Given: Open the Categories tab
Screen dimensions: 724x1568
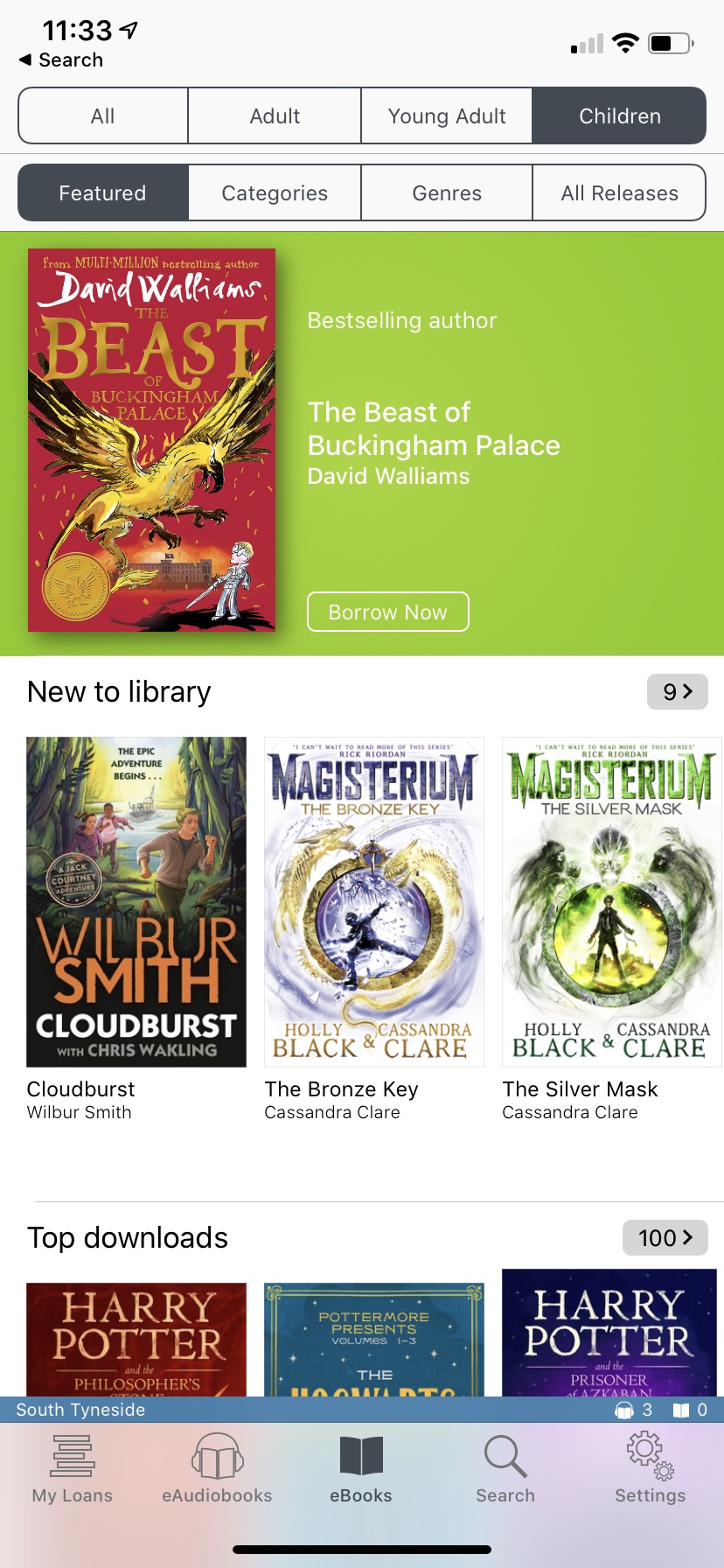Looking at the screenshot, I should point(275,192).
